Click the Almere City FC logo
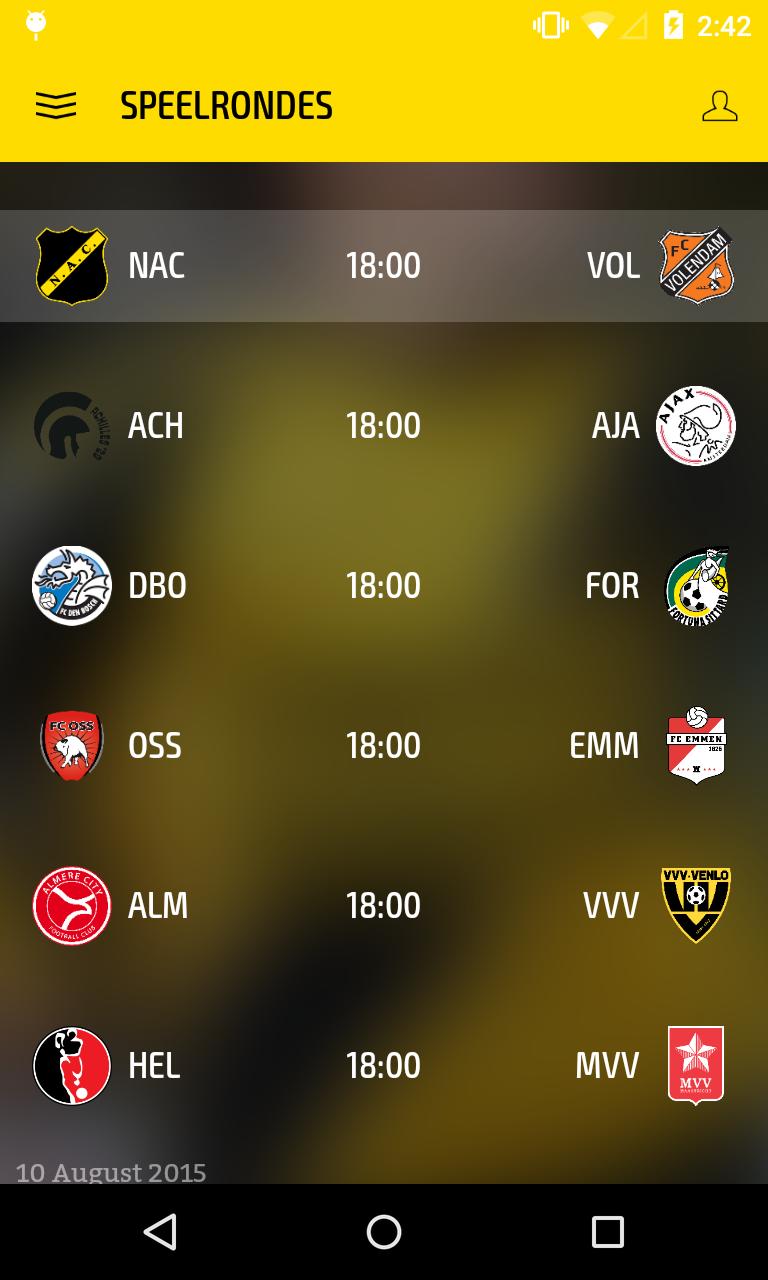The image size is (768, 1280). (x=71, y=905)
